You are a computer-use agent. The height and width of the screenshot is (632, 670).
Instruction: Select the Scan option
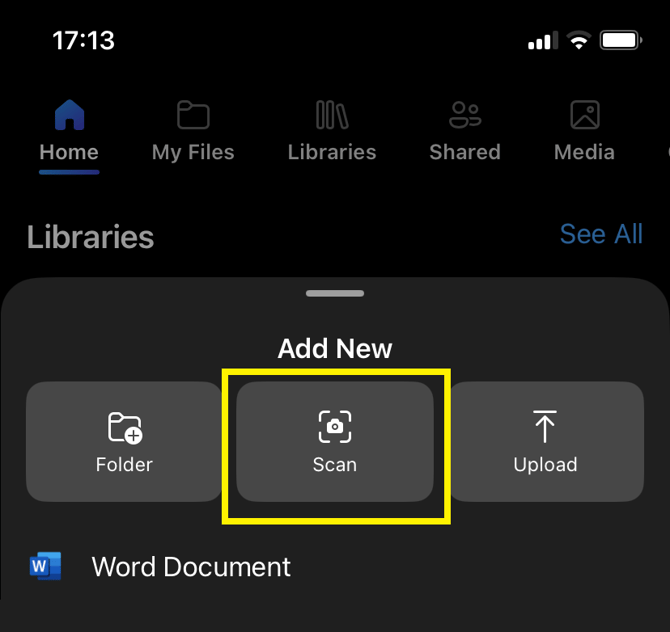click(335, 442)
